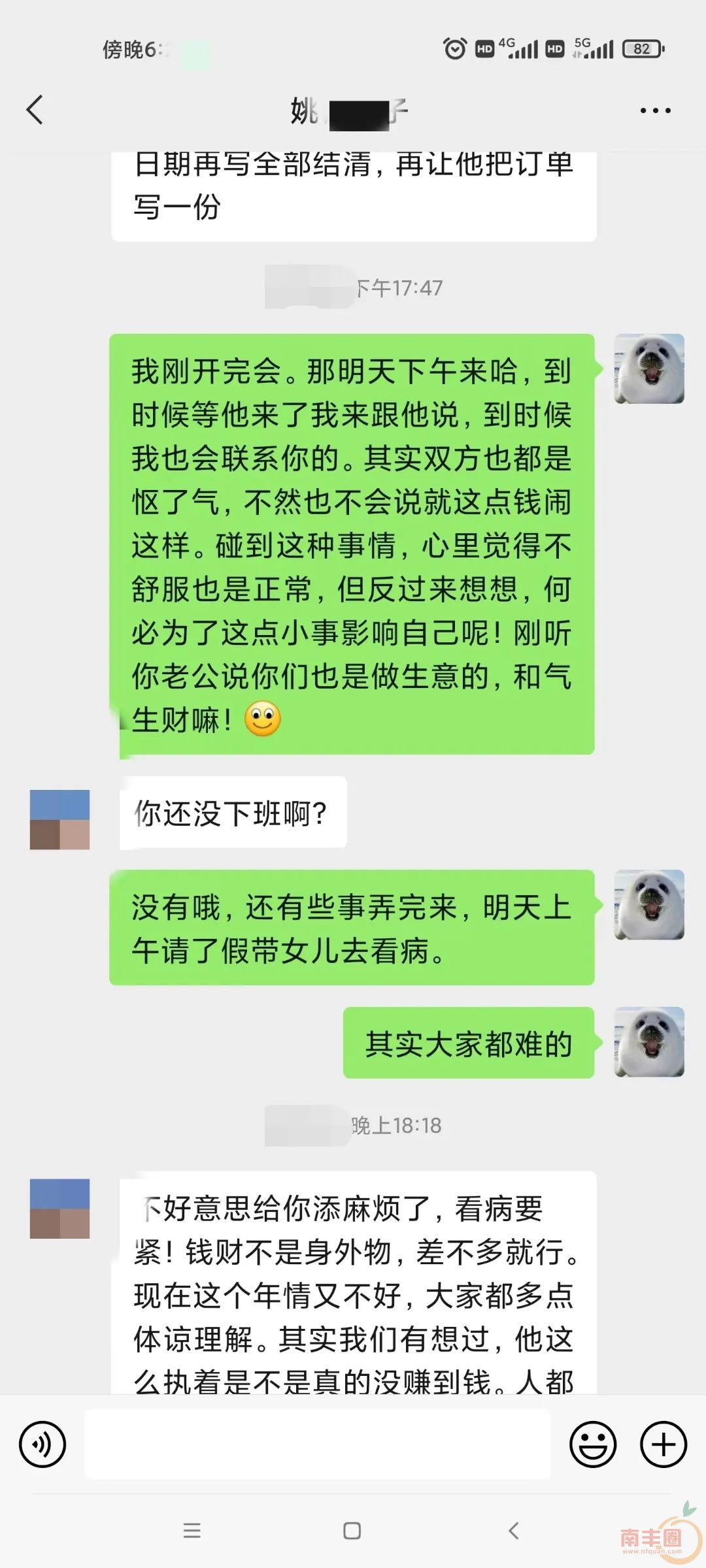Viewport: 706px width, 1568px height.
Task: Tap the battery indicator showing 82
Action: (x=643, y=47)
